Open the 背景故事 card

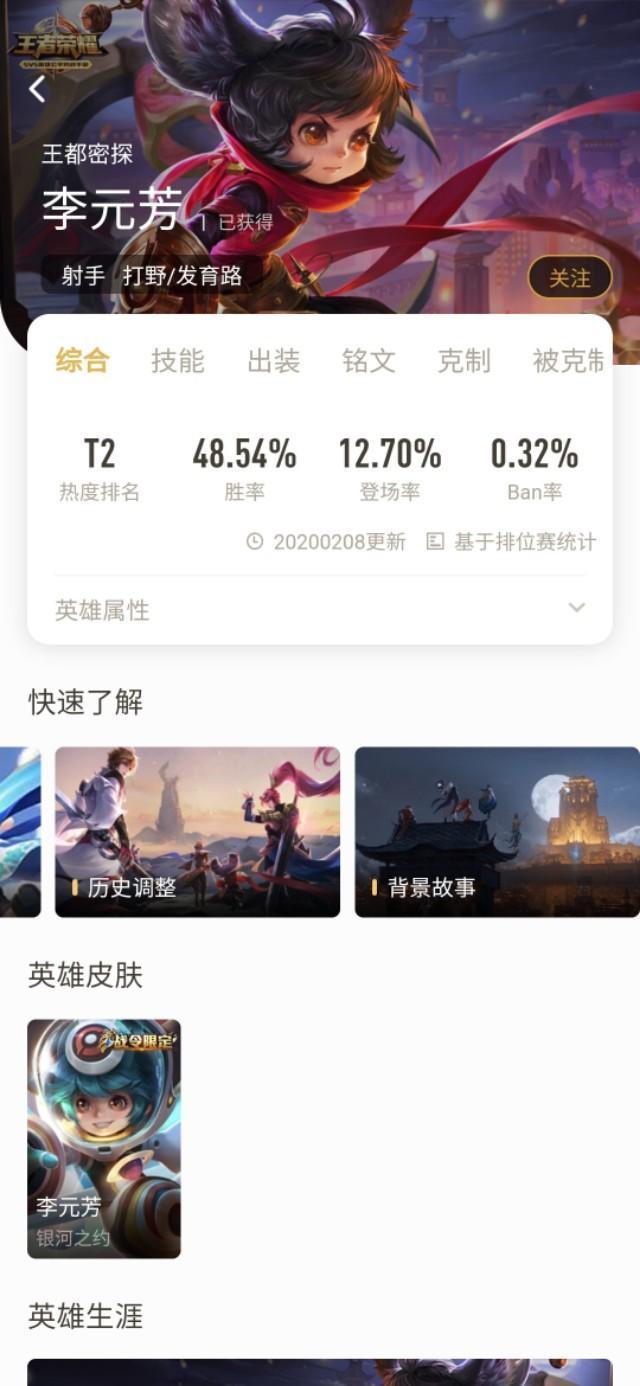497,832
